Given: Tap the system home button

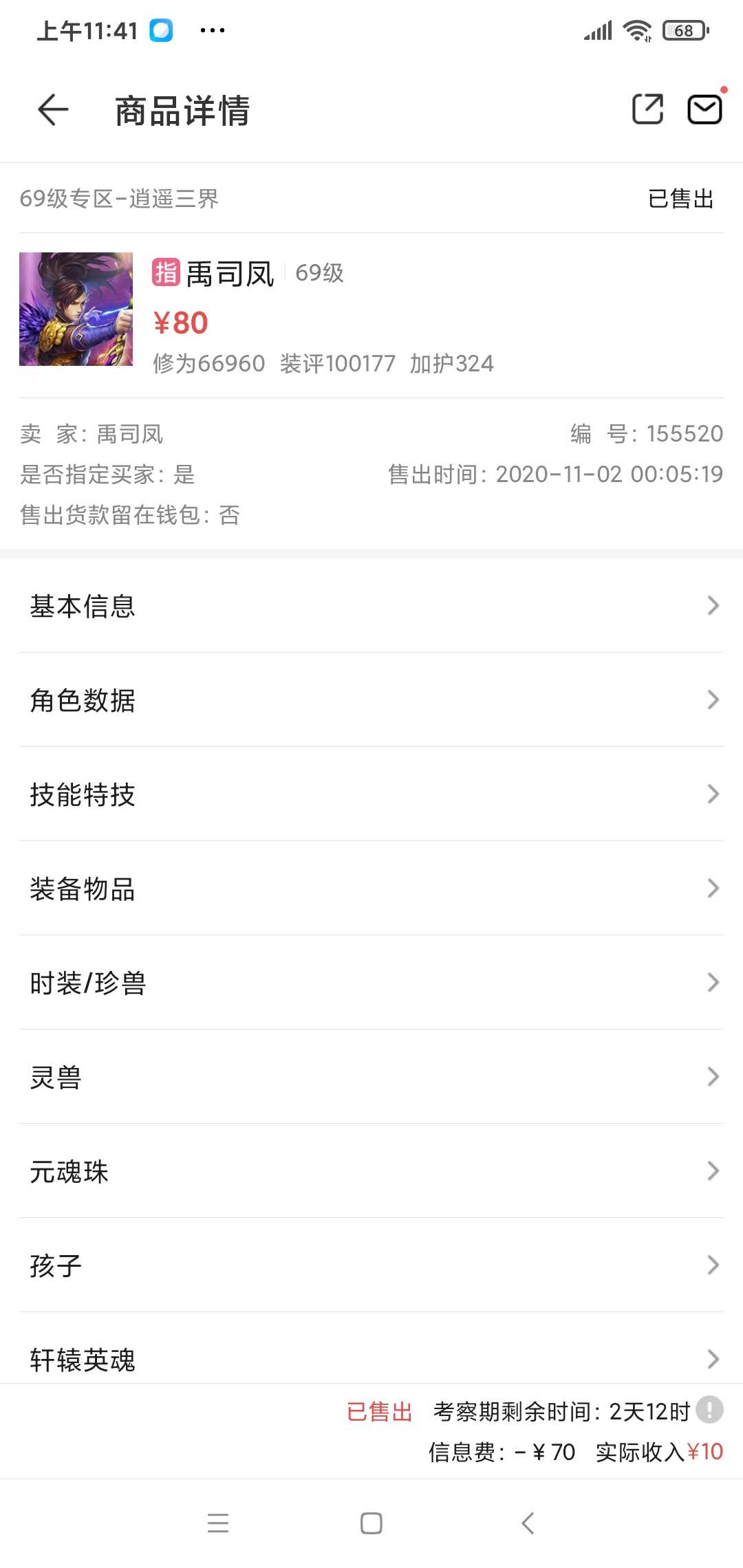Looking at the screenshot, I should click(x=371, y=1523).
